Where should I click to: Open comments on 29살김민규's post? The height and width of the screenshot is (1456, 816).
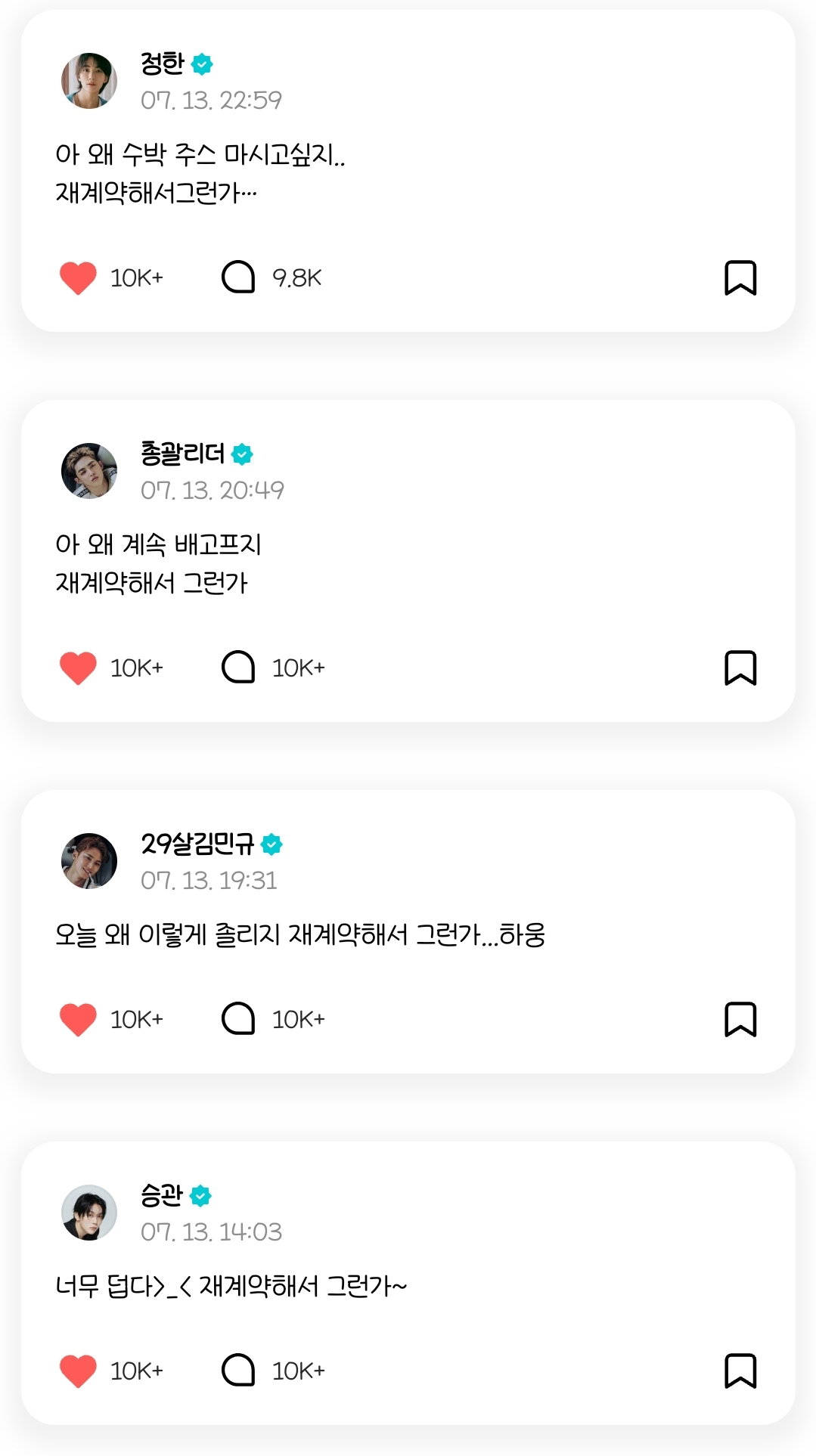coord(238,1018)
